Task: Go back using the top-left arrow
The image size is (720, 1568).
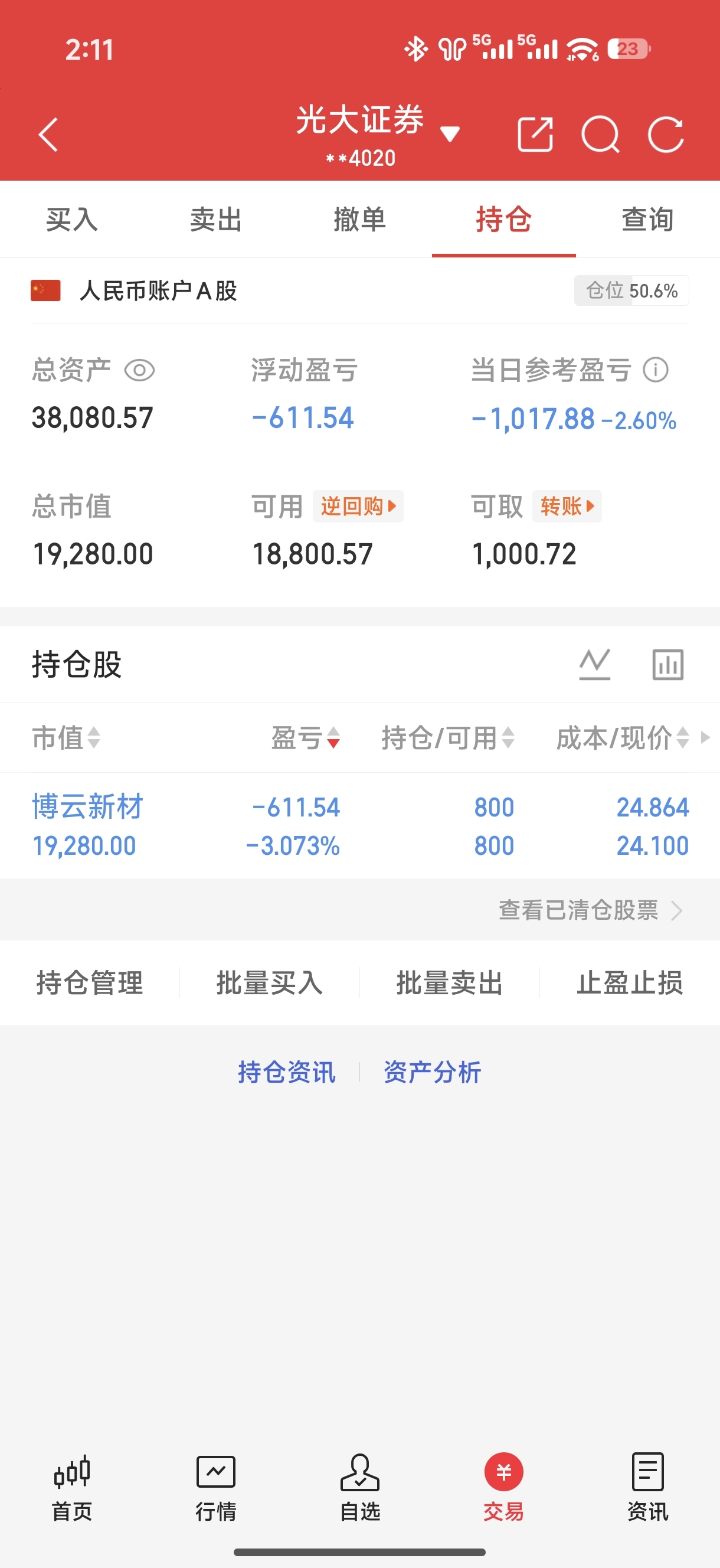Action: point(48,135)
